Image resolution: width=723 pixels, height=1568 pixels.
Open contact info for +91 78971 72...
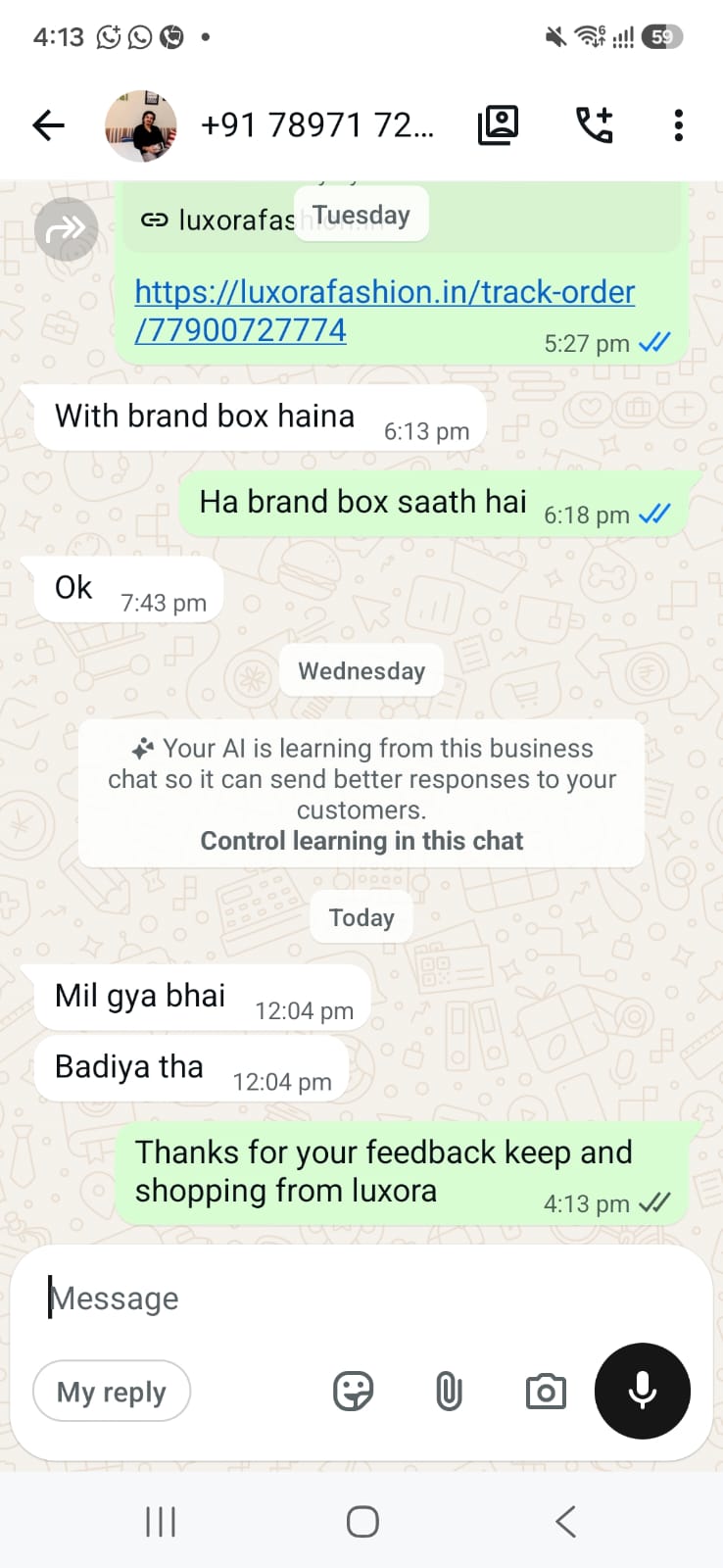coord(316,125)
